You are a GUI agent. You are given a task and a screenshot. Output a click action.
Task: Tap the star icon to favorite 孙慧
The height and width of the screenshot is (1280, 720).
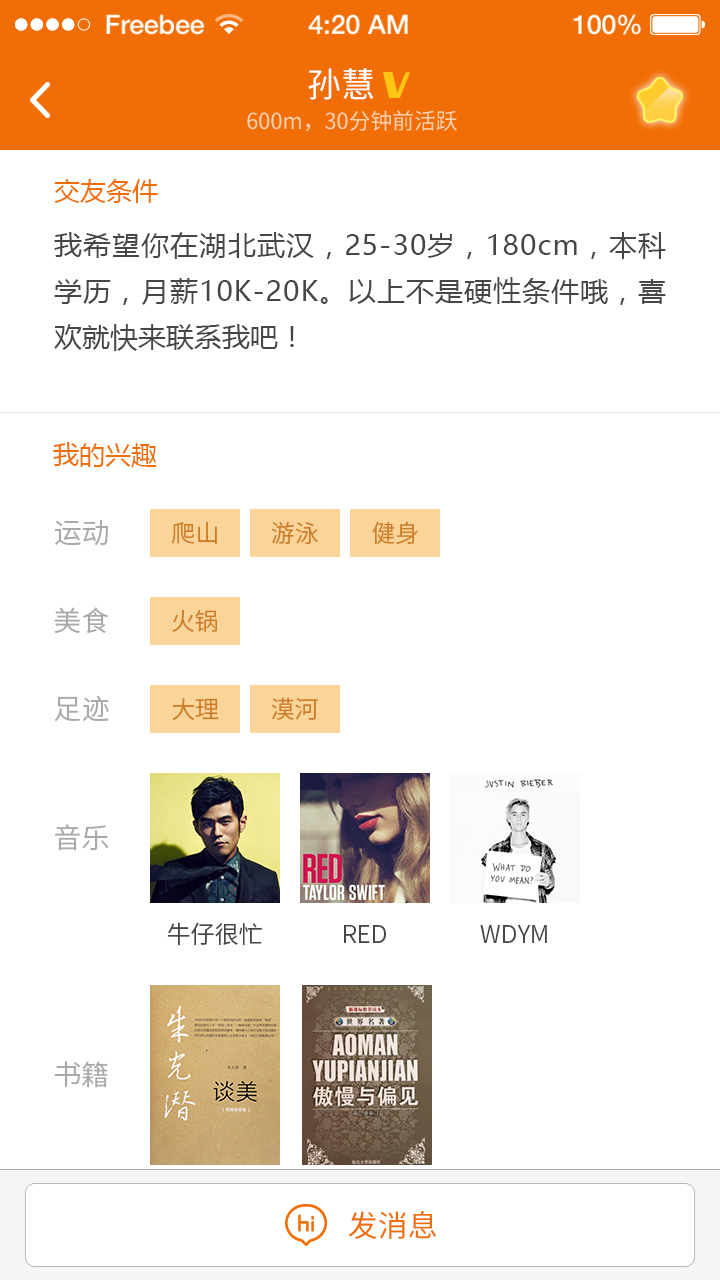click(x=659, y=101)
